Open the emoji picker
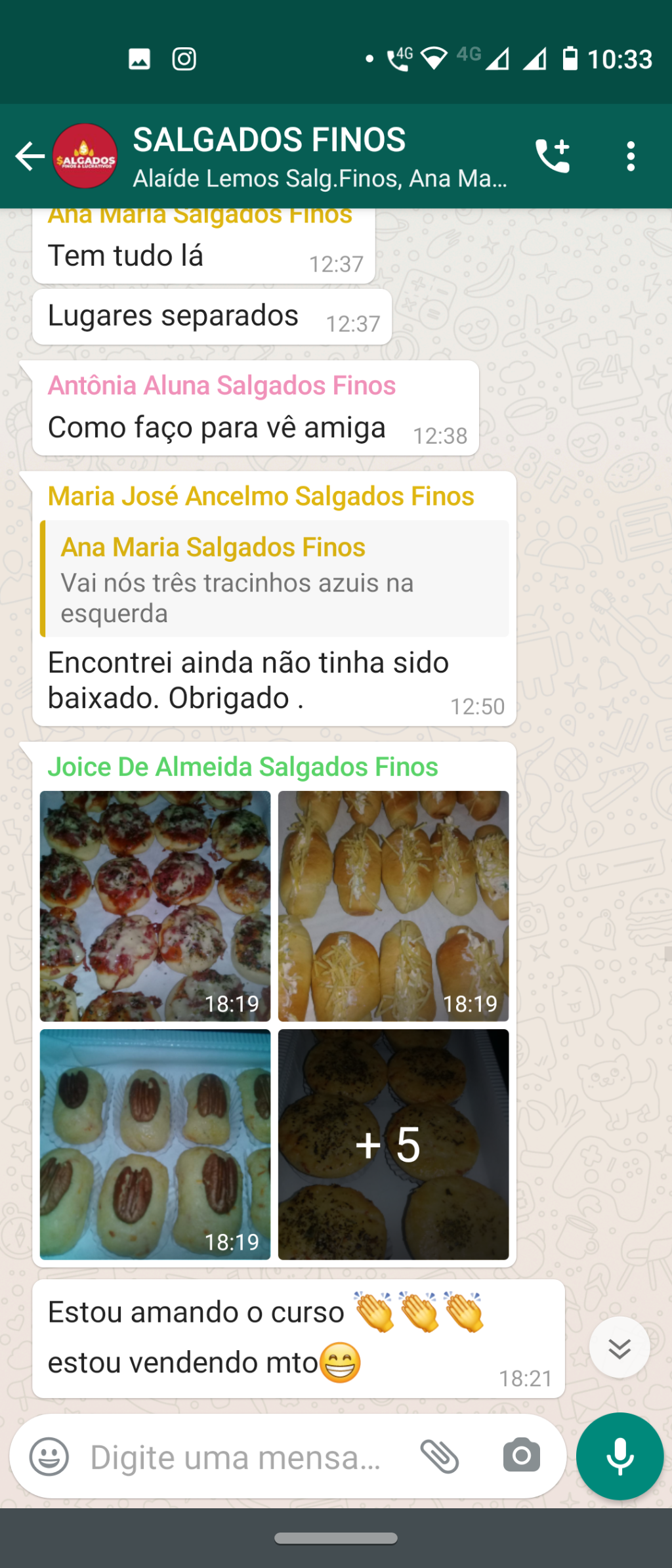The height and width of the screenshot is (1568, 672). (x=49, y=1456)
